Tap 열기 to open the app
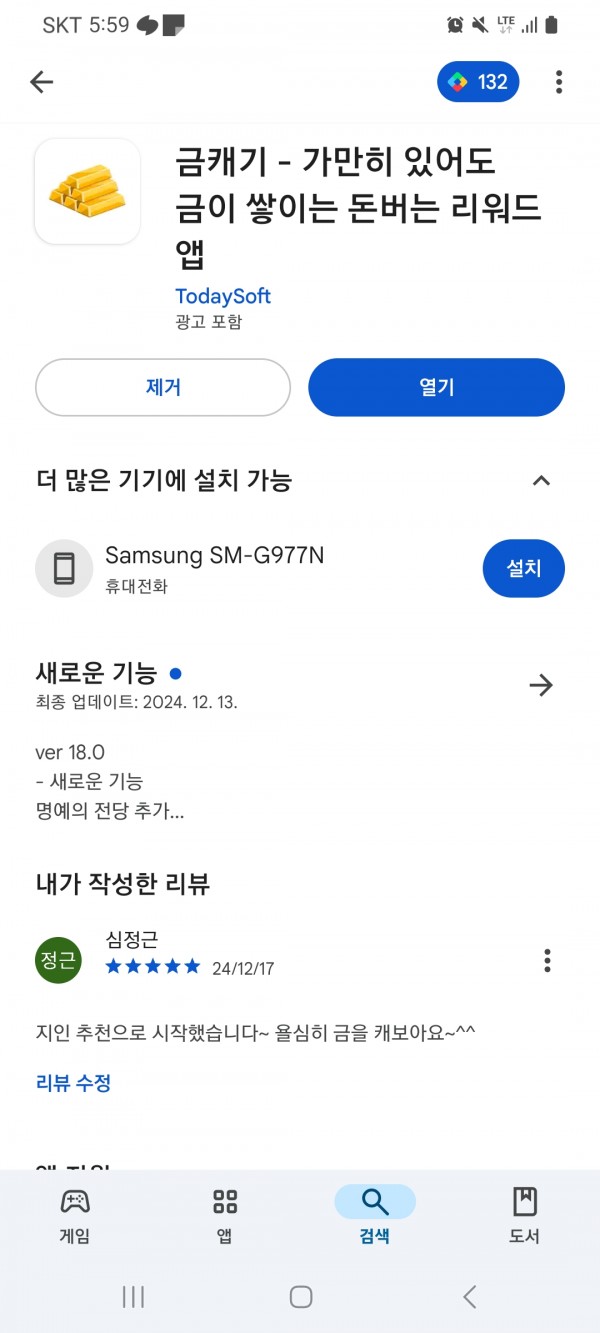 pos(436,387)
